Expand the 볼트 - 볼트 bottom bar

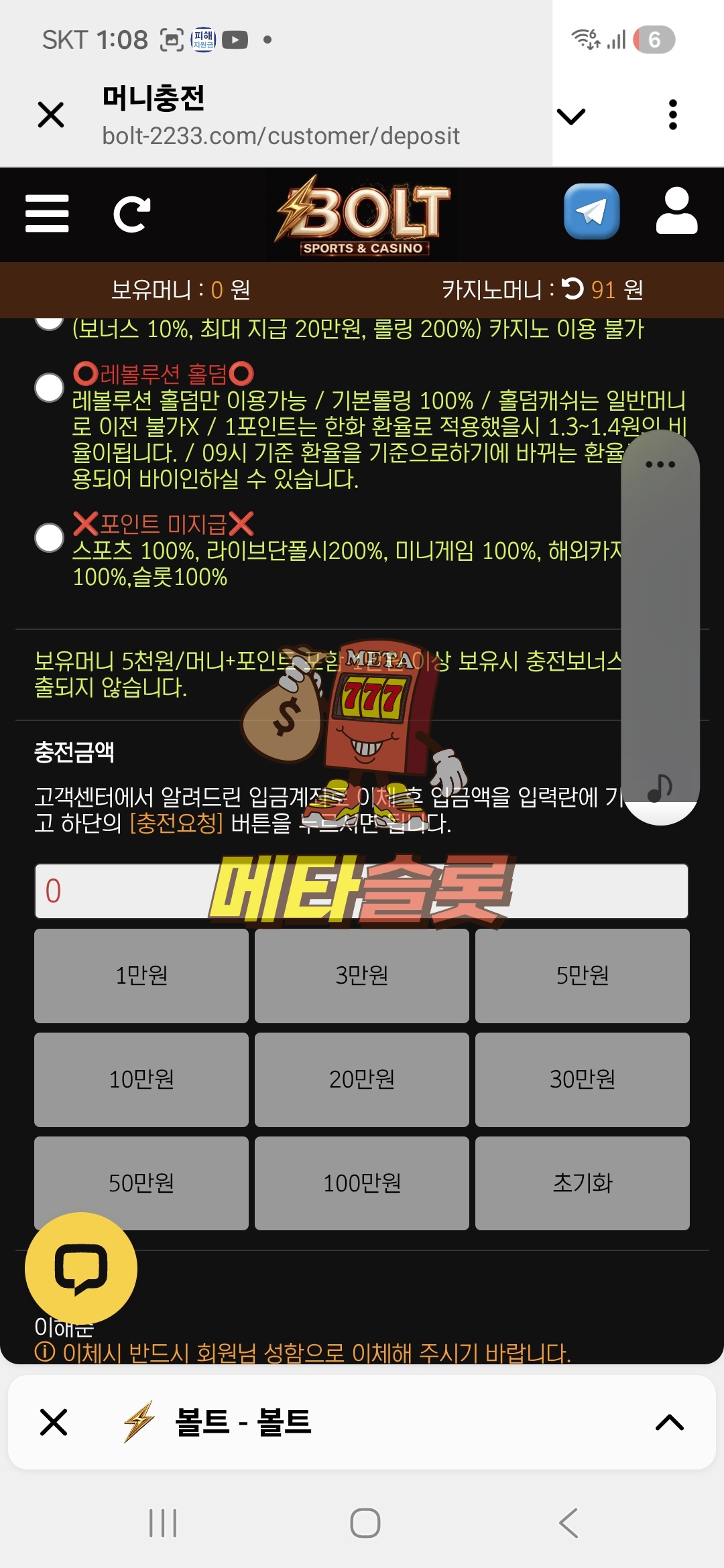(669, 1423)
